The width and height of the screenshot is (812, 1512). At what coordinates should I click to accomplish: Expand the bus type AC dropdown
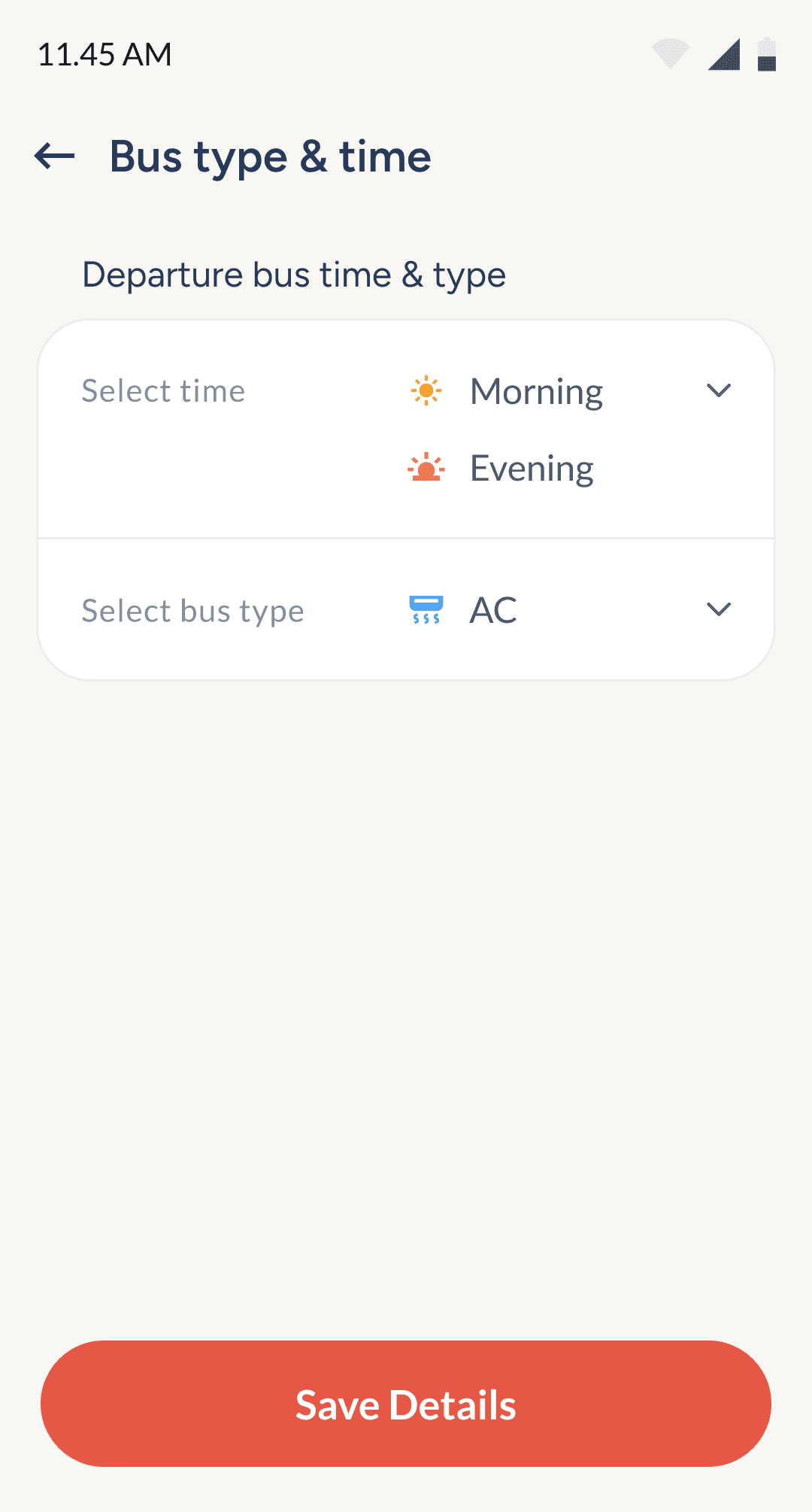pyautogui.click(x=719, y=609)
